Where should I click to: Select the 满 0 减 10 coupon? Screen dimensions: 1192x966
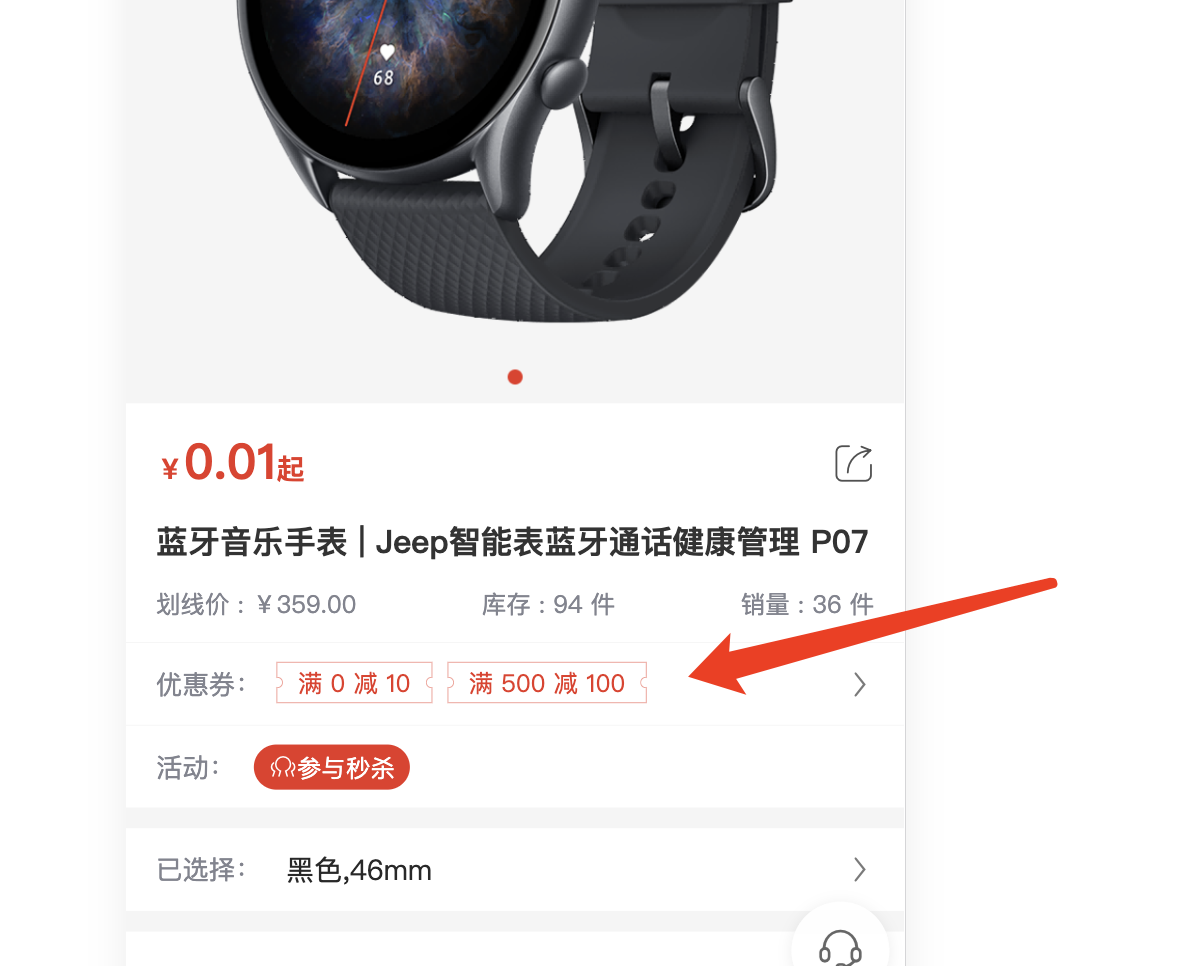pyautogui.click(x=354, y=683)
